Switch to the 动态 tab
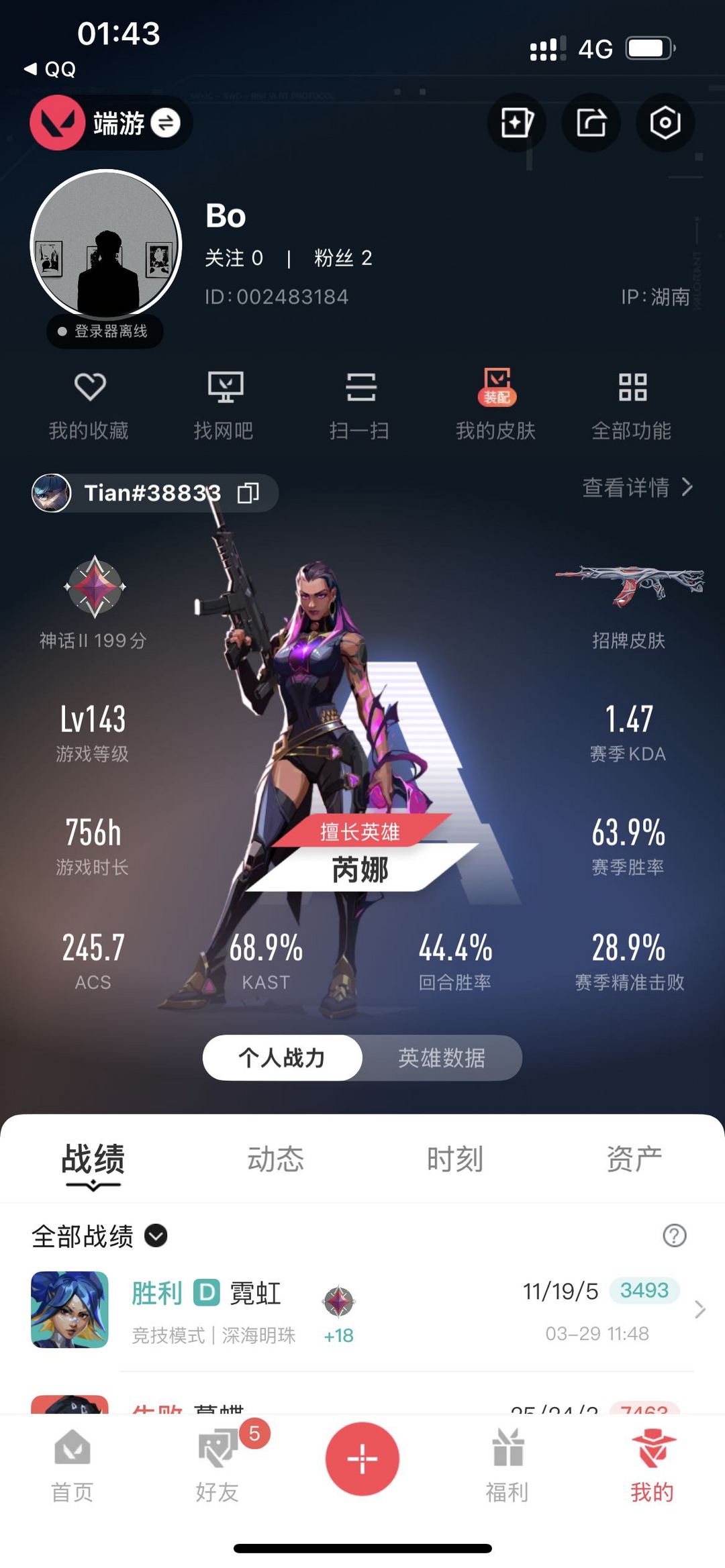The image size is (725, 1568). (275, 1155)
